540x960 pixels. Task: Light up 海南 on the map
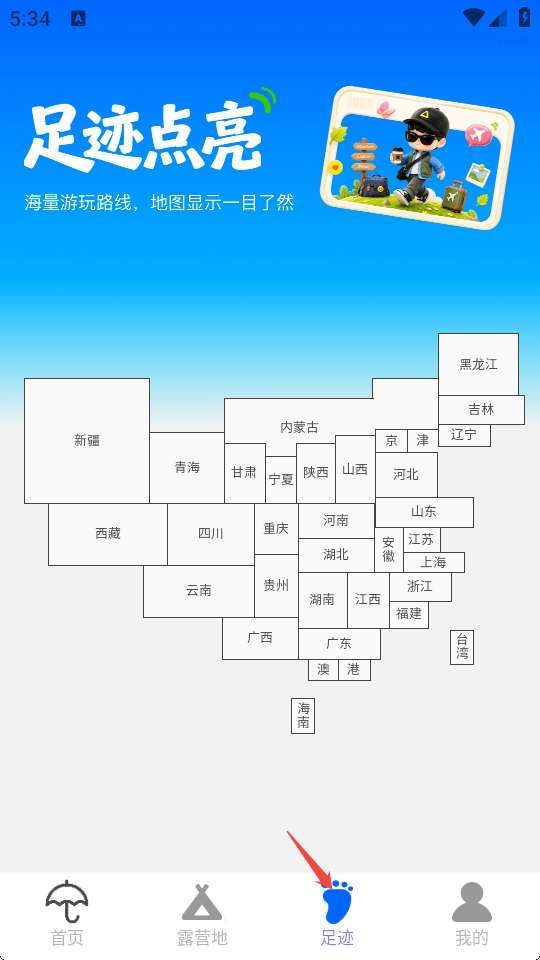coord(303,716)
